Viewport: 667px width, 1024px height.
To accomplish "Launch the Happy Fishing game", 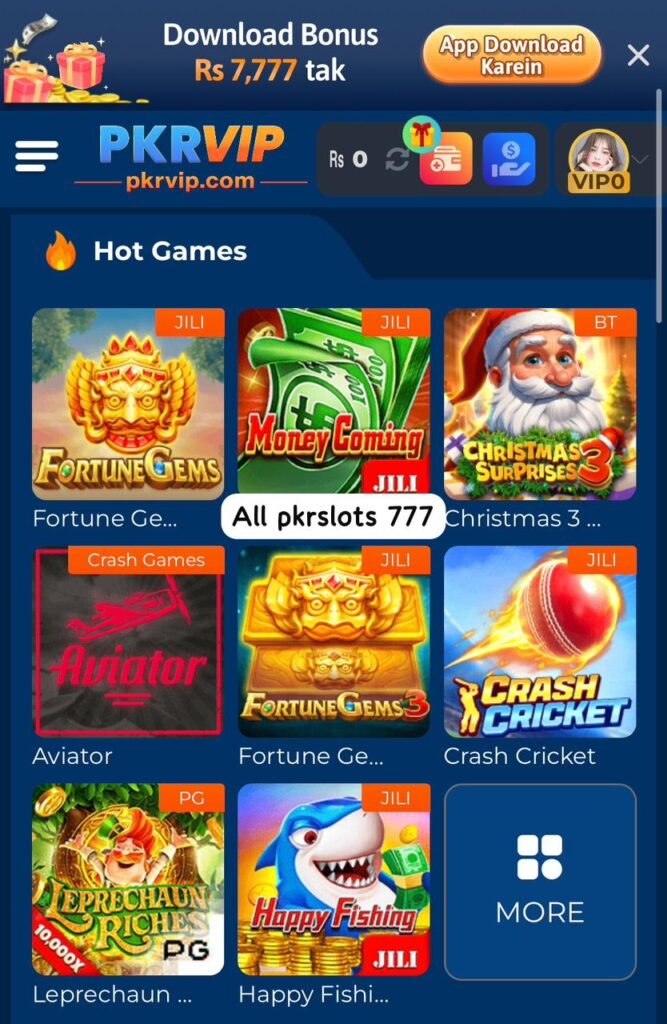I will click(333, 879).
